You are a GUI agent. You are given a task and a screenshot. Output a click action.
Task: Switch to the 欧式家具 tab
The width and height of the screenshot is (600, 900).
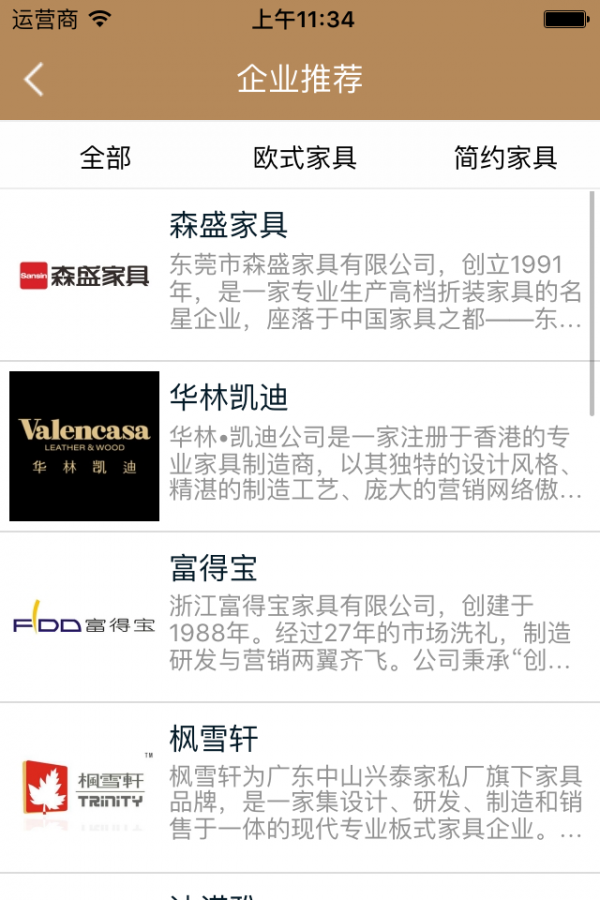tap(305, 157)
